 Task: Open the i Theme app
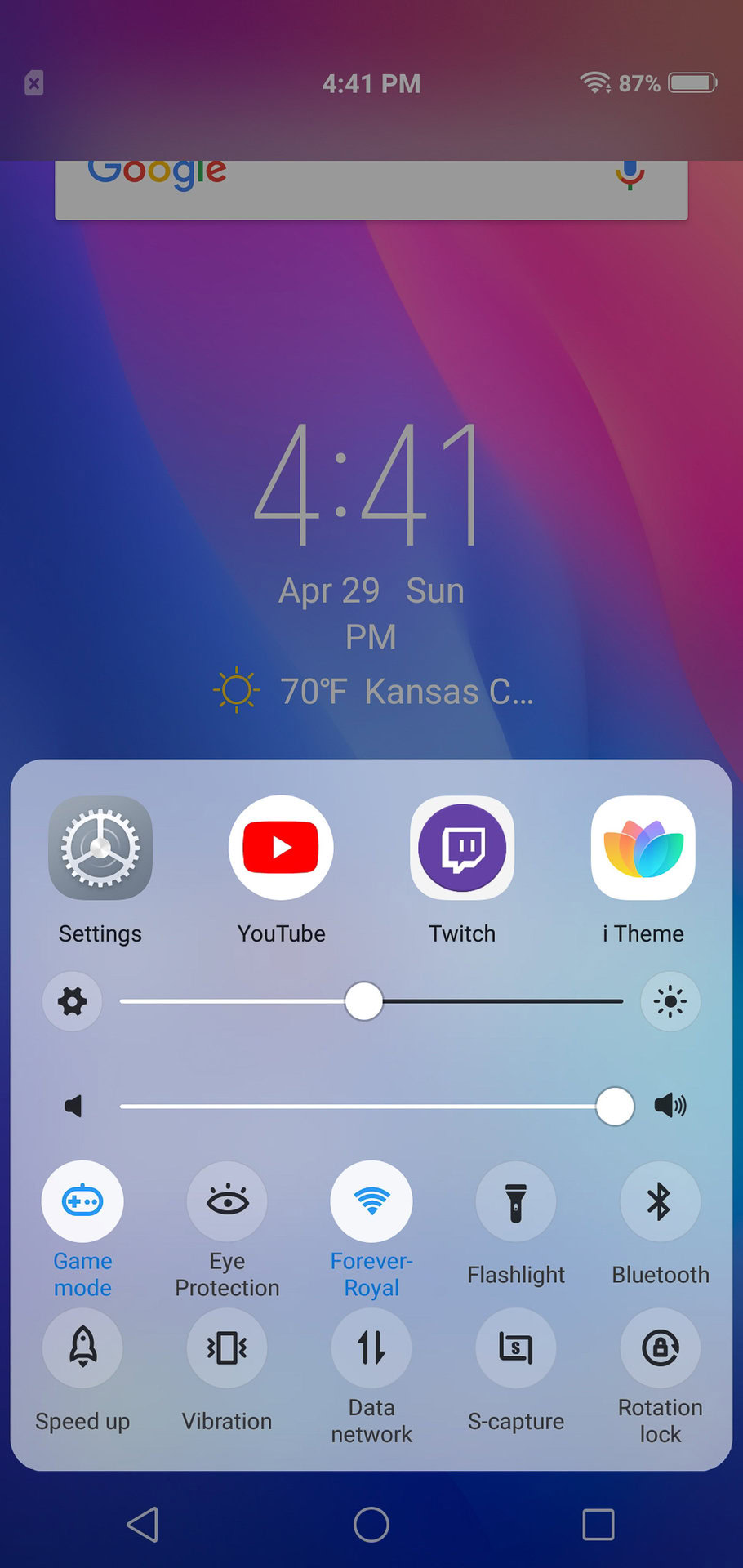(643, 849)
